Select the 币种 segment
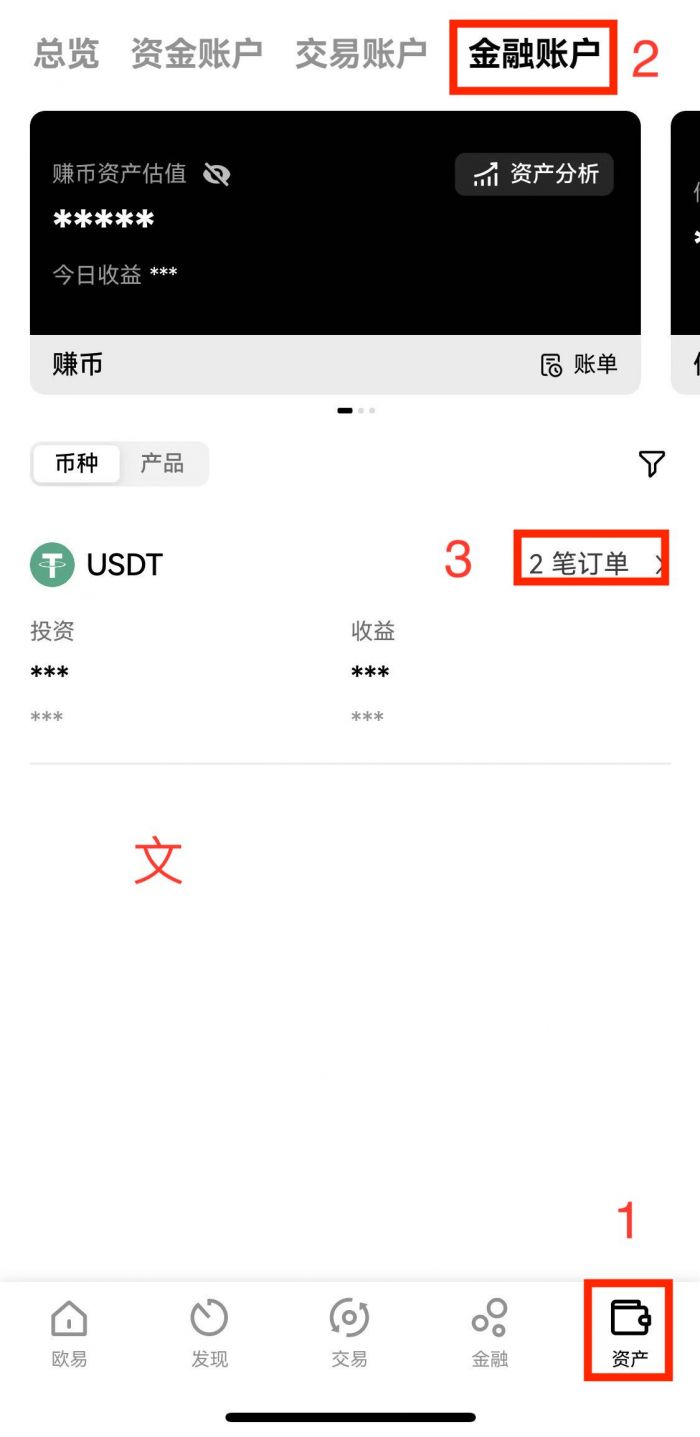 [x=77, y=464]
